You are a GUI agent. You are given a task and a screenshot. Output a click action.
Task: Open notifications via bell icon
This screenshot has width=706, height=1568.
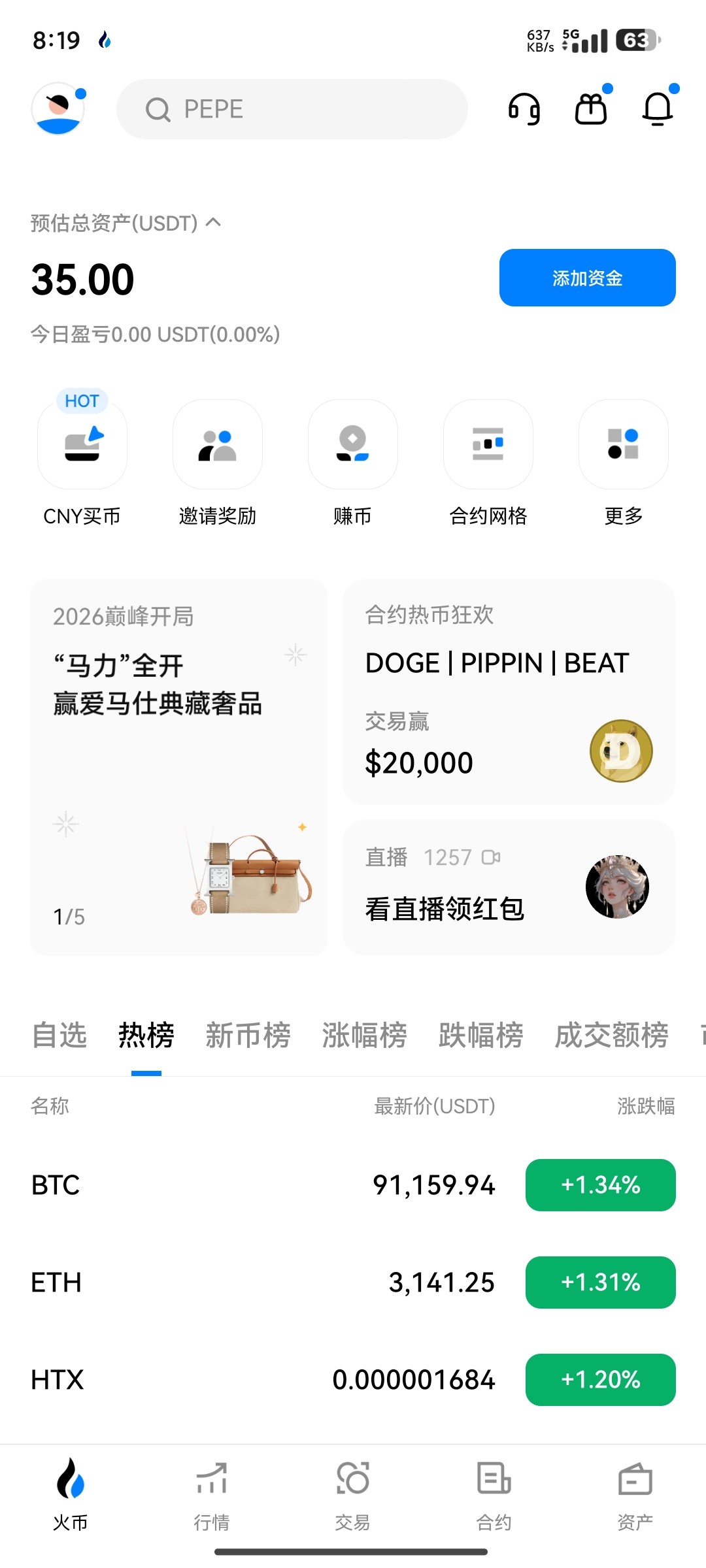click(x=657, y=108)
